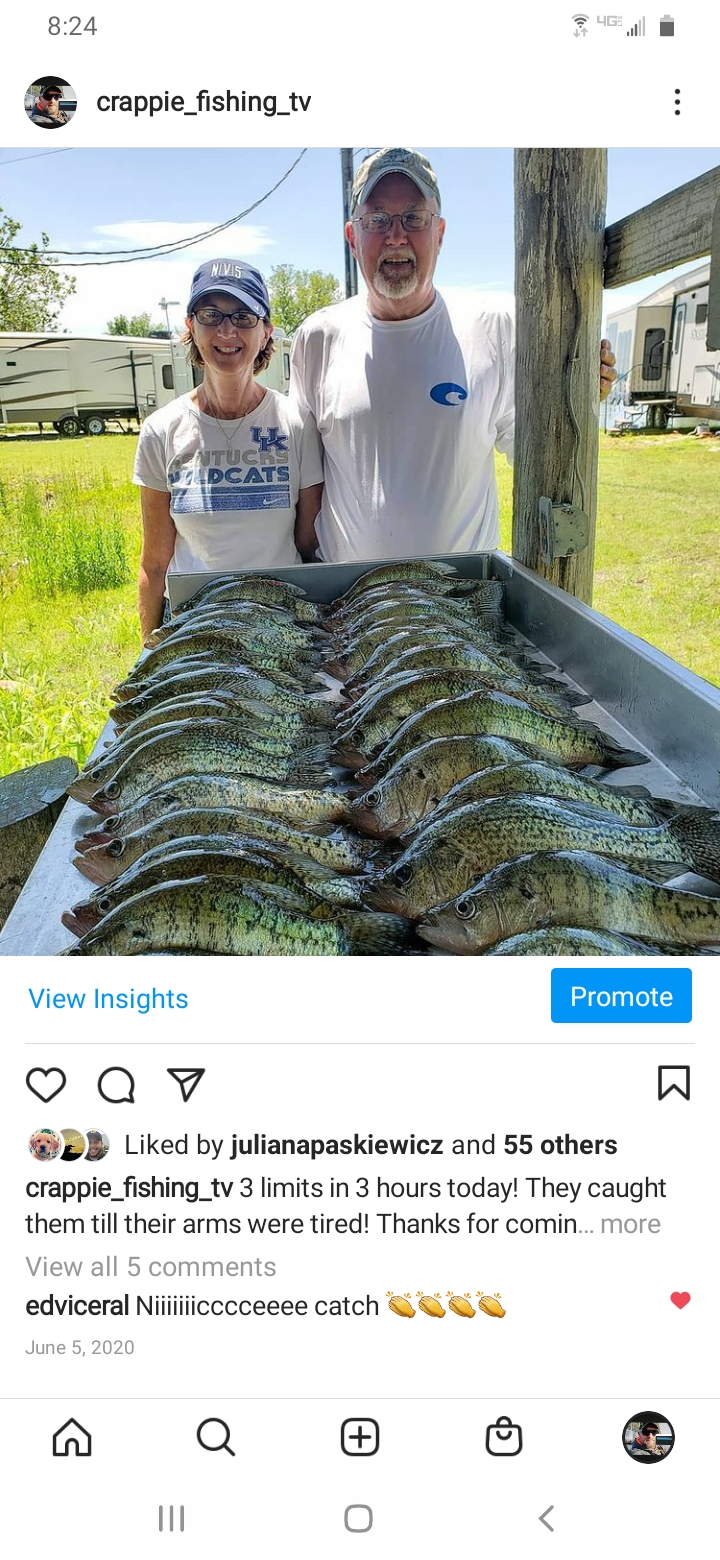View who liked: 55 others
Viewport: 720px width, 1560px height.
[x=560, y=1145]
